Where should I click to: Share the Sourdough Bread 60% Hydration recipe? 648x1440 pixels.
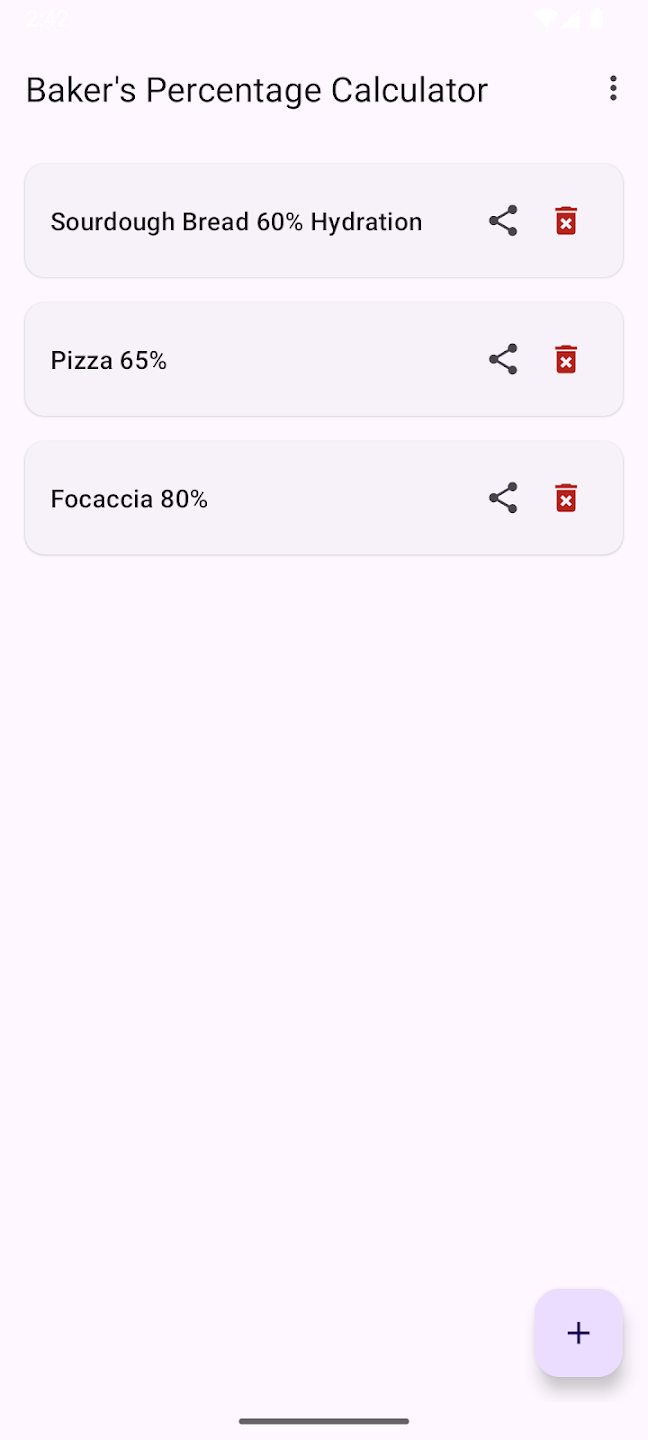tap(503, 221)
